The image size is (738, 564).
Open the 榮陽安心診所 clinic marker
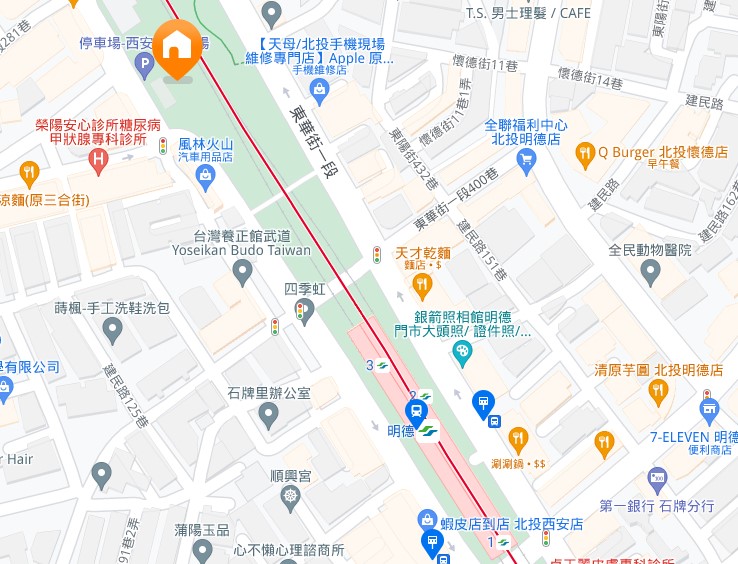(x=98, y=158)
